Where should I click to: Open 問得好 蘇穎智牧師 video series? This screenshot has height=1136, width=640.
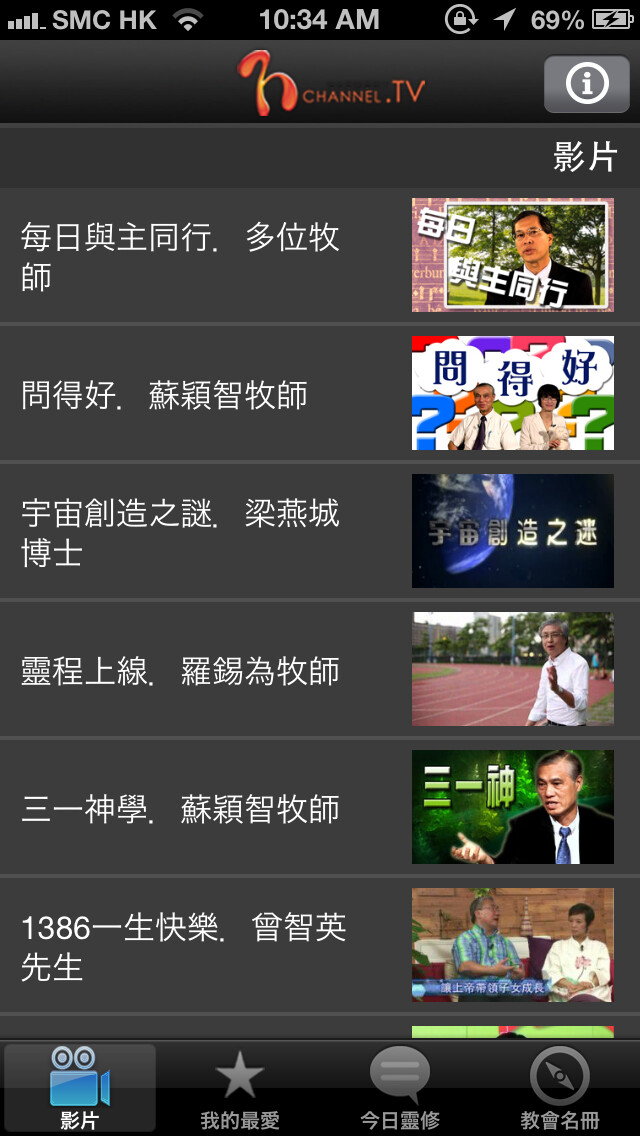coord(320,394)
